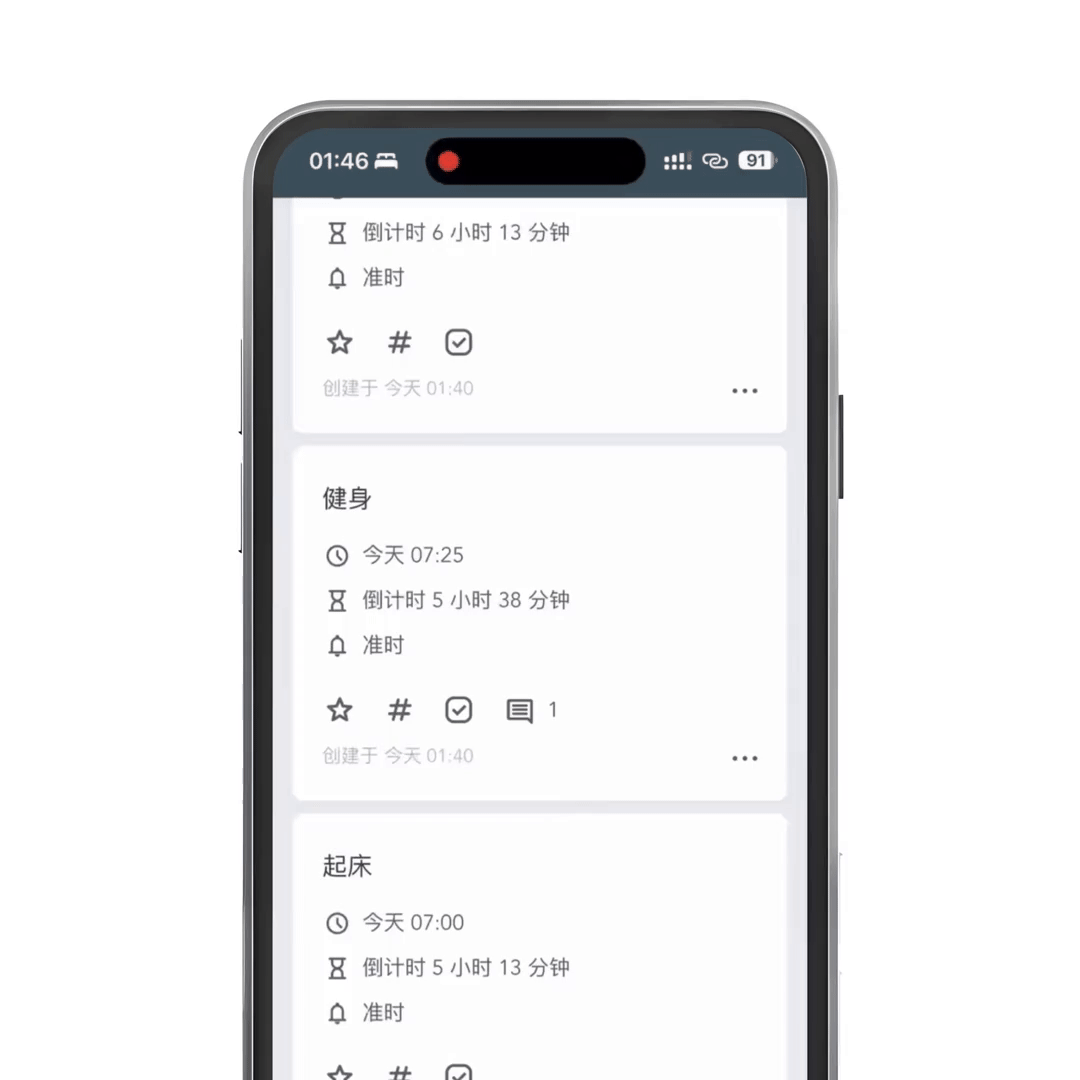Check off the reminder with countdown 6 小时 13 分钟

click(x=458, y=343)
